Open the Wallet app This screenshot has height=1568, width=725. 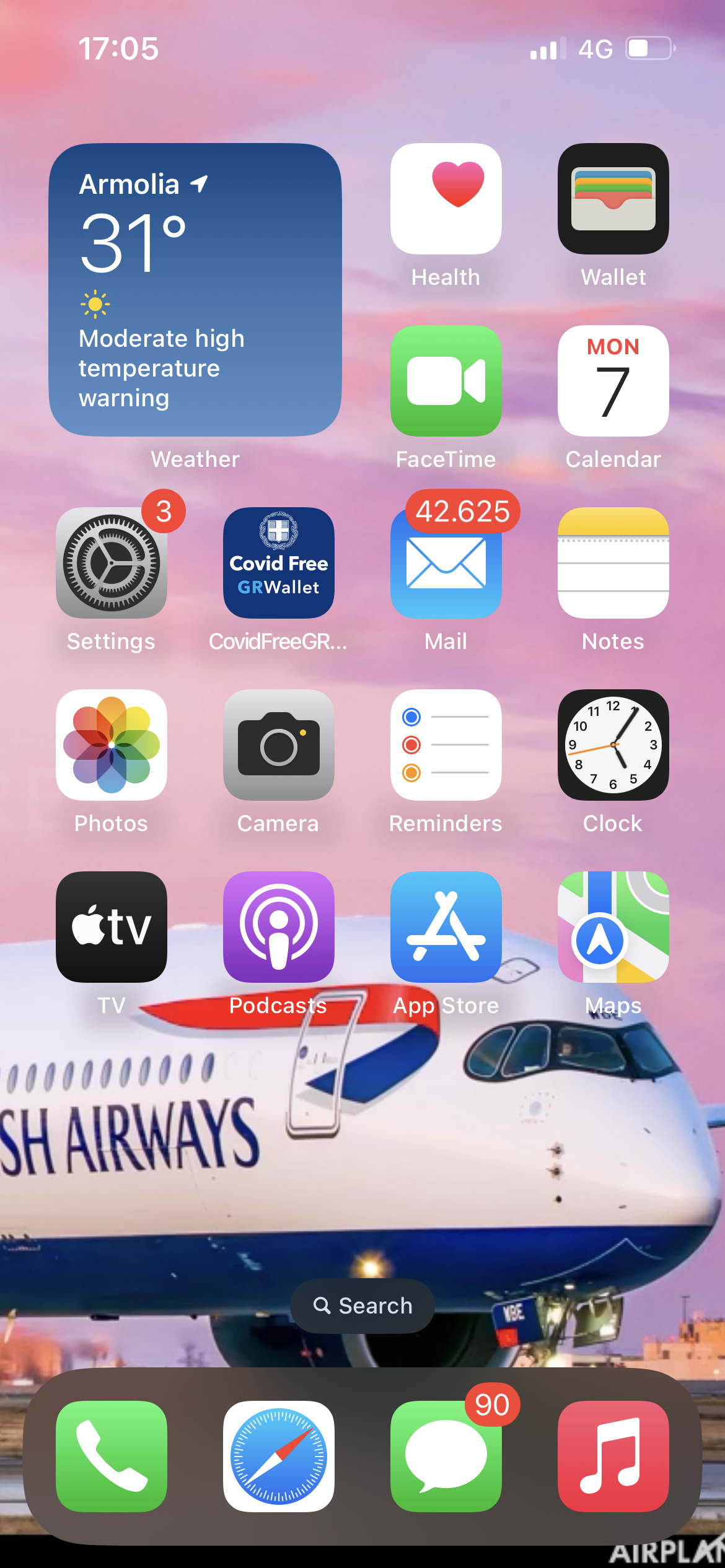click(613, 199)
